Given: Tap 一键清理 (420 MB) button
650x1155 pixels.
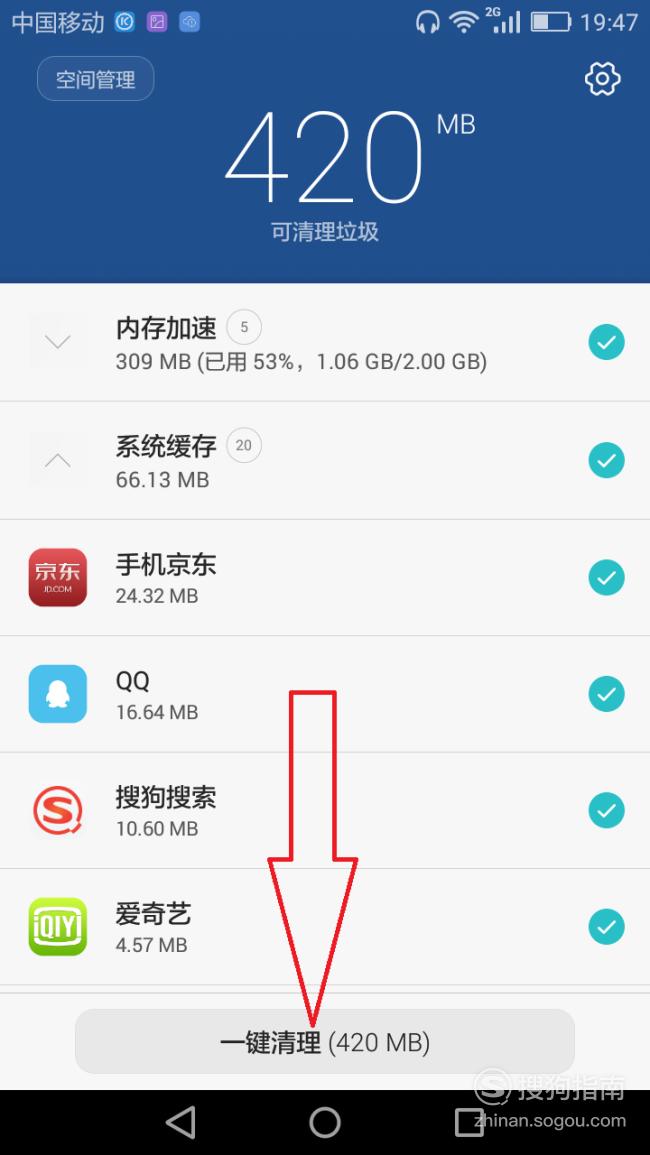Looking at the screenshot, I should coord(325,1042).
